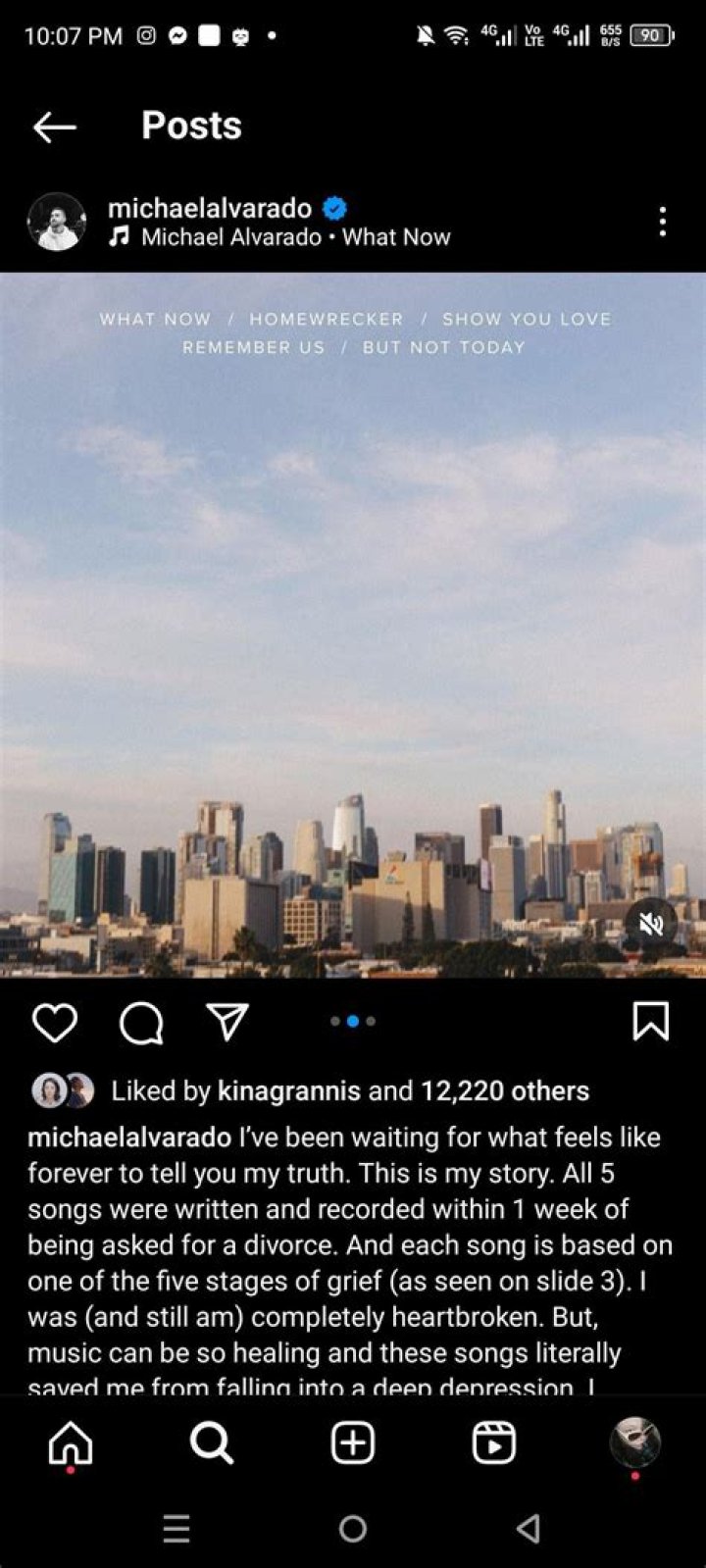The width and height of the screenshot is (706, 1568).
Task: View the list of 12,220 others who liked
Action: pos(505,1091)
